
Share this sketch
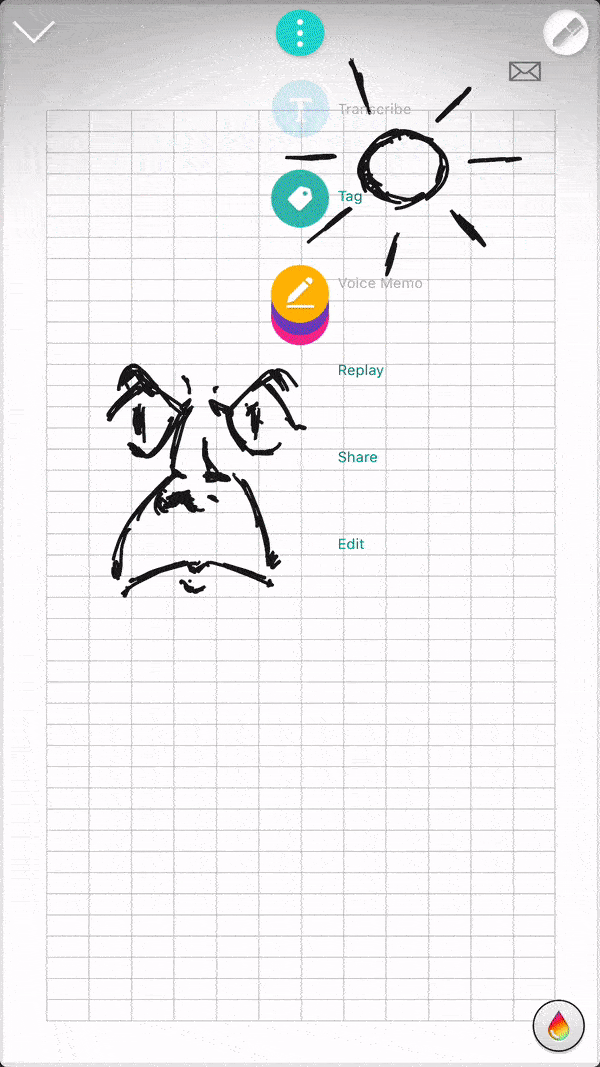pos(357,457)
